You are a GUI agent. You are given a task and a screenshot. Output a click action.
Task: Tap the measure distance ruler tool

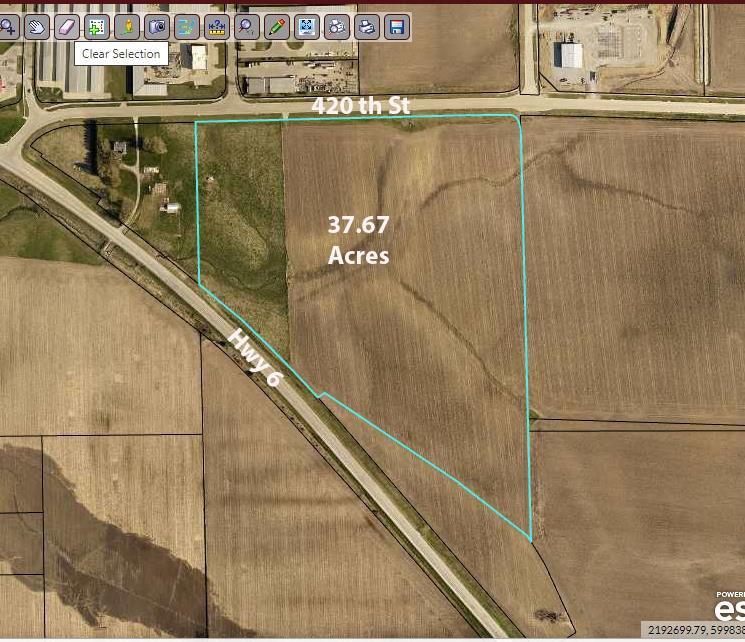(217, 27)
